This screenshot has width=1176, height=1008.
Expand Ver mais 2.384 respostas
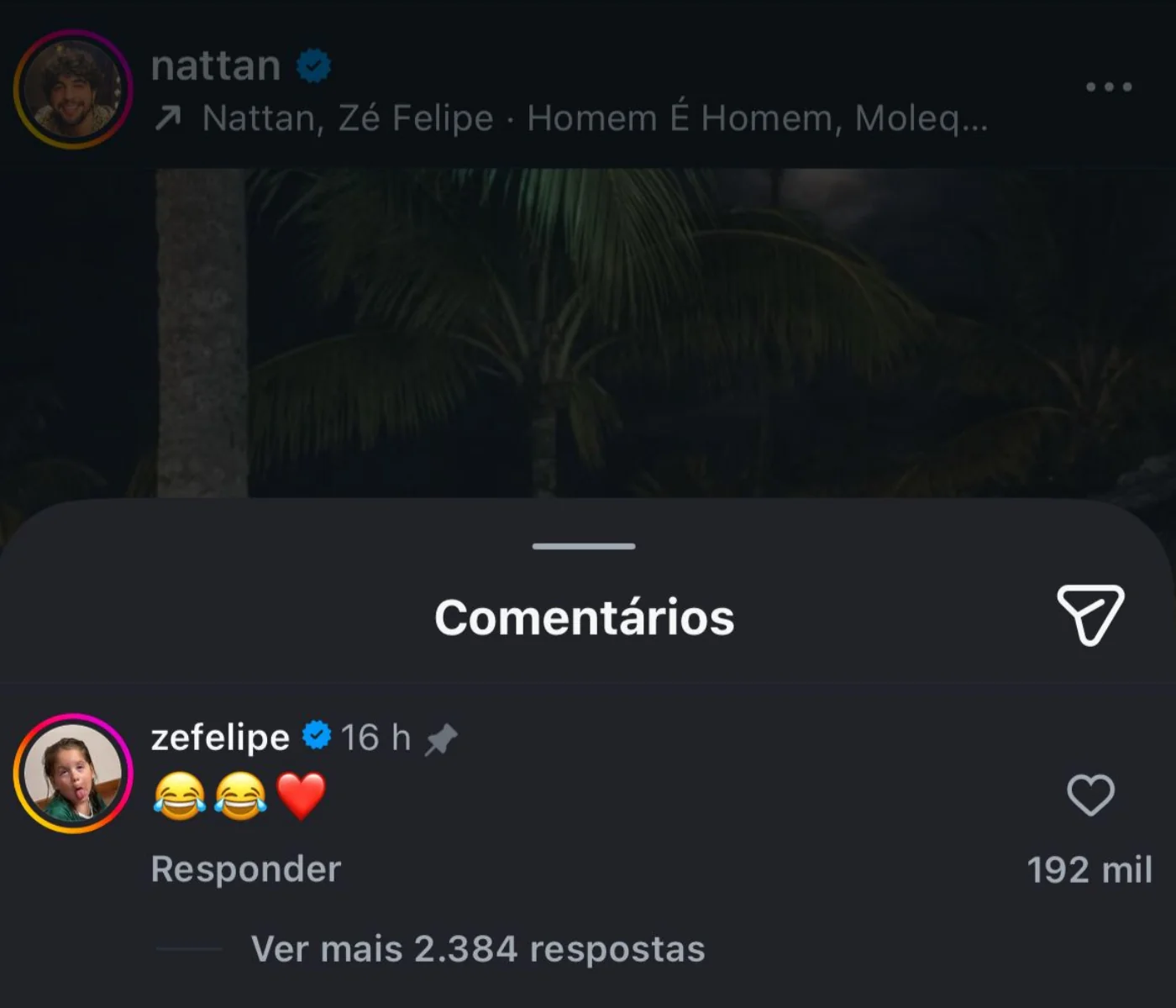[x=477, y=949]
